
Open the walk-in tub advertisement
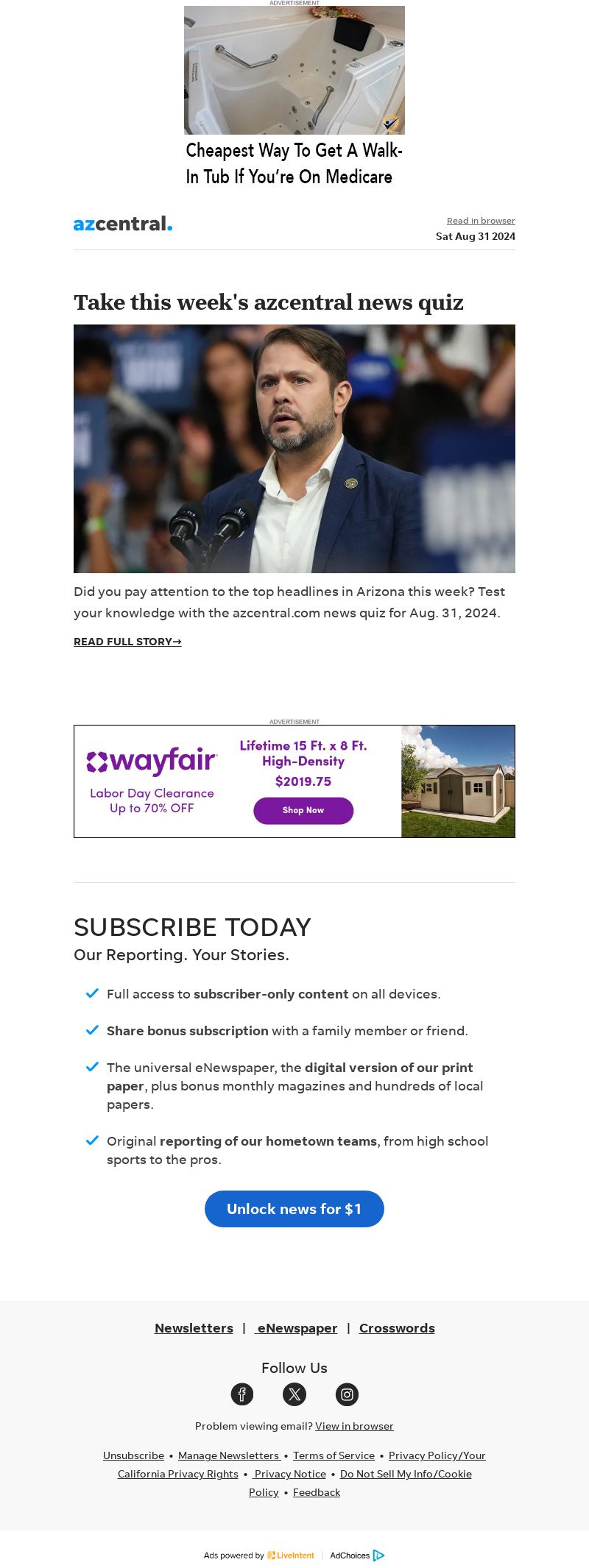(294, 96)
